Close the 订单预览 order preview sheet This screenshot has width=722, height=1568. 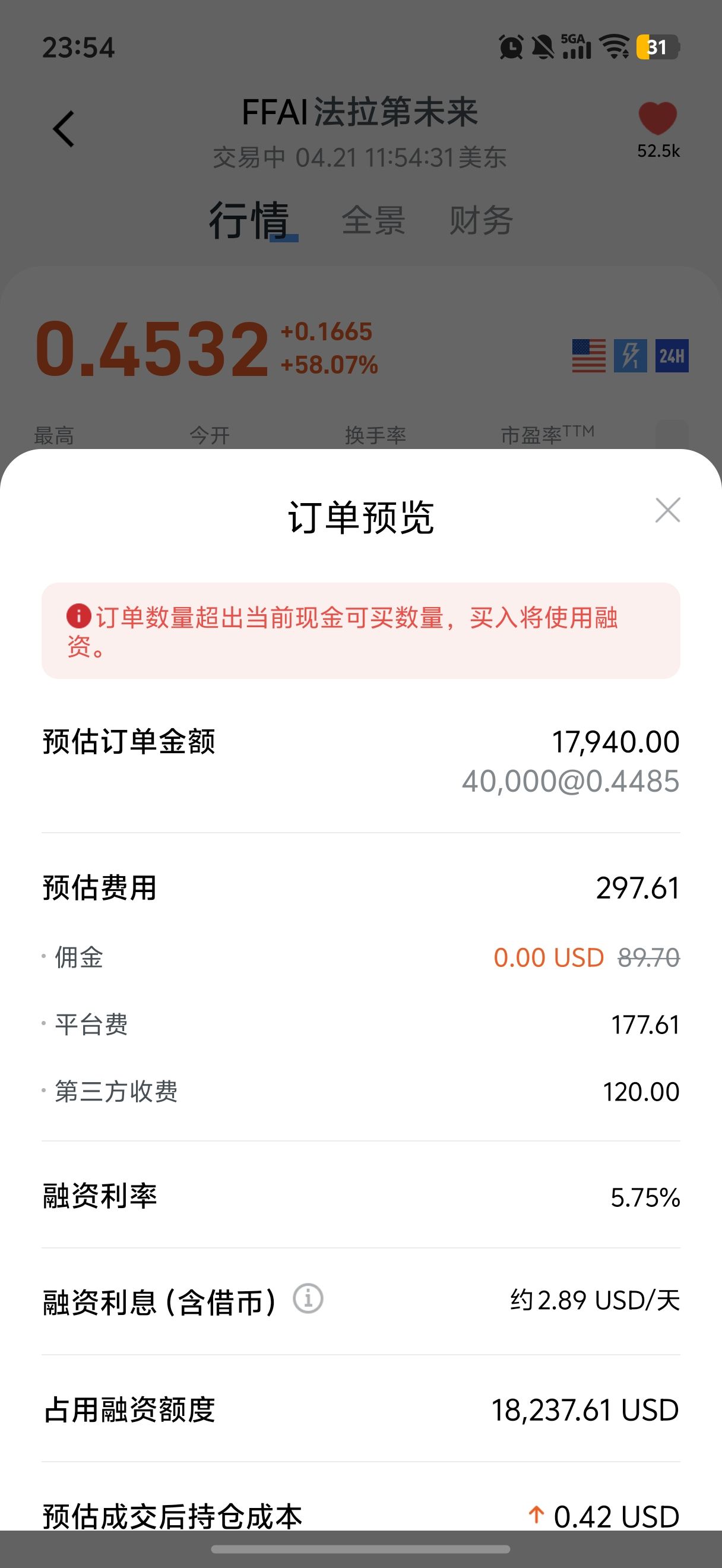pos(667,510)
